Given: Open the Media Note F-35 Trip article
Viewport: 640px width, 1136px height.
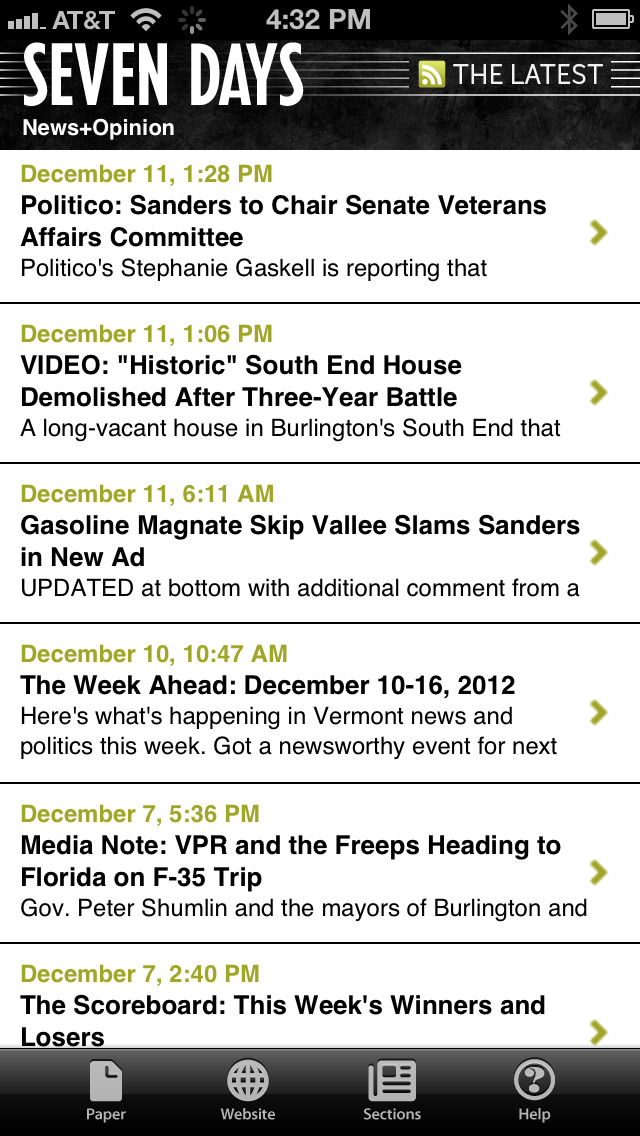Looking at the screenshot, I should [320, 864].
